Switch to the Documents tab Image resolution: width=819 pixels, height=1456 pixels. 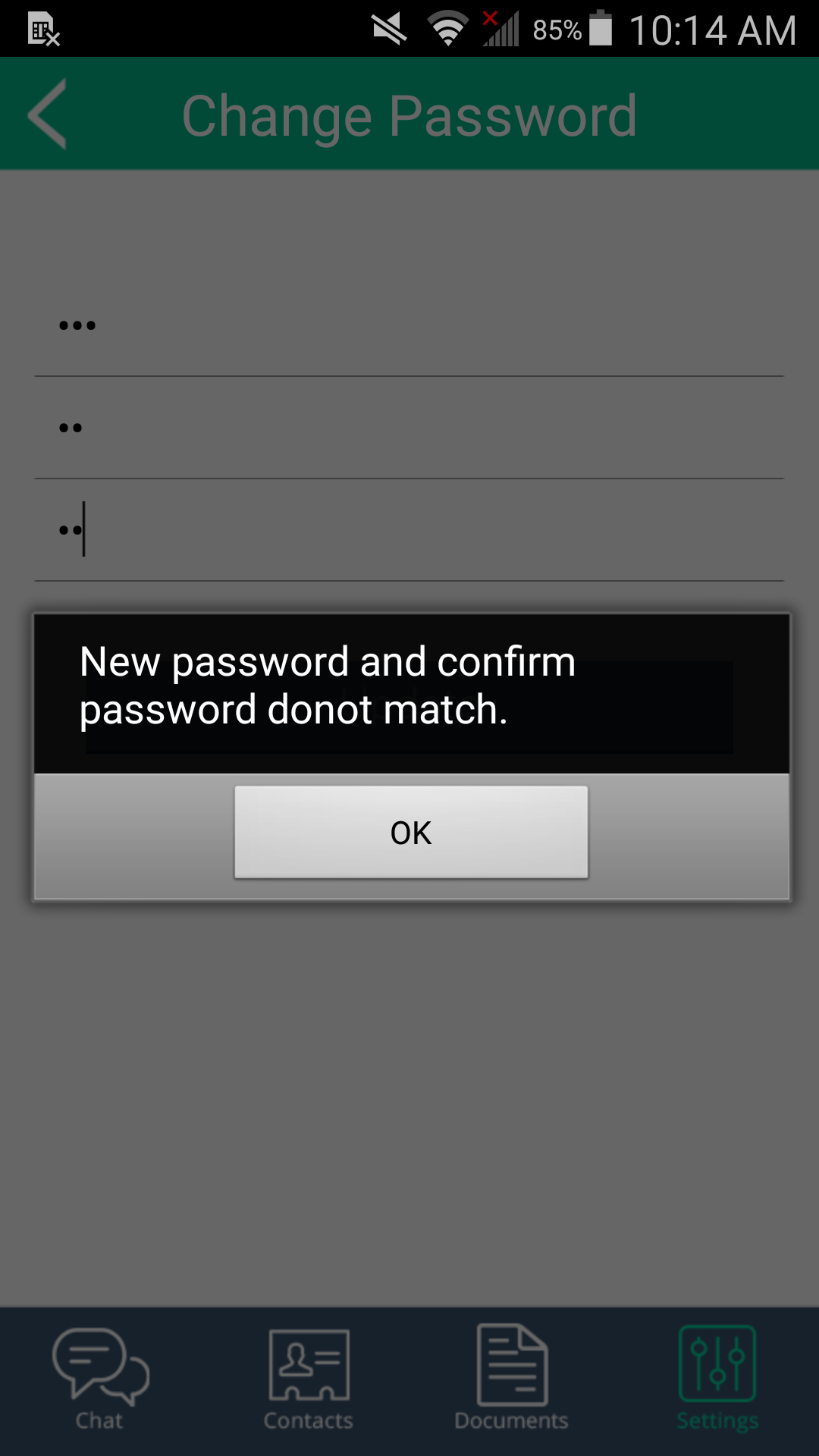[x=512, y=1378]
